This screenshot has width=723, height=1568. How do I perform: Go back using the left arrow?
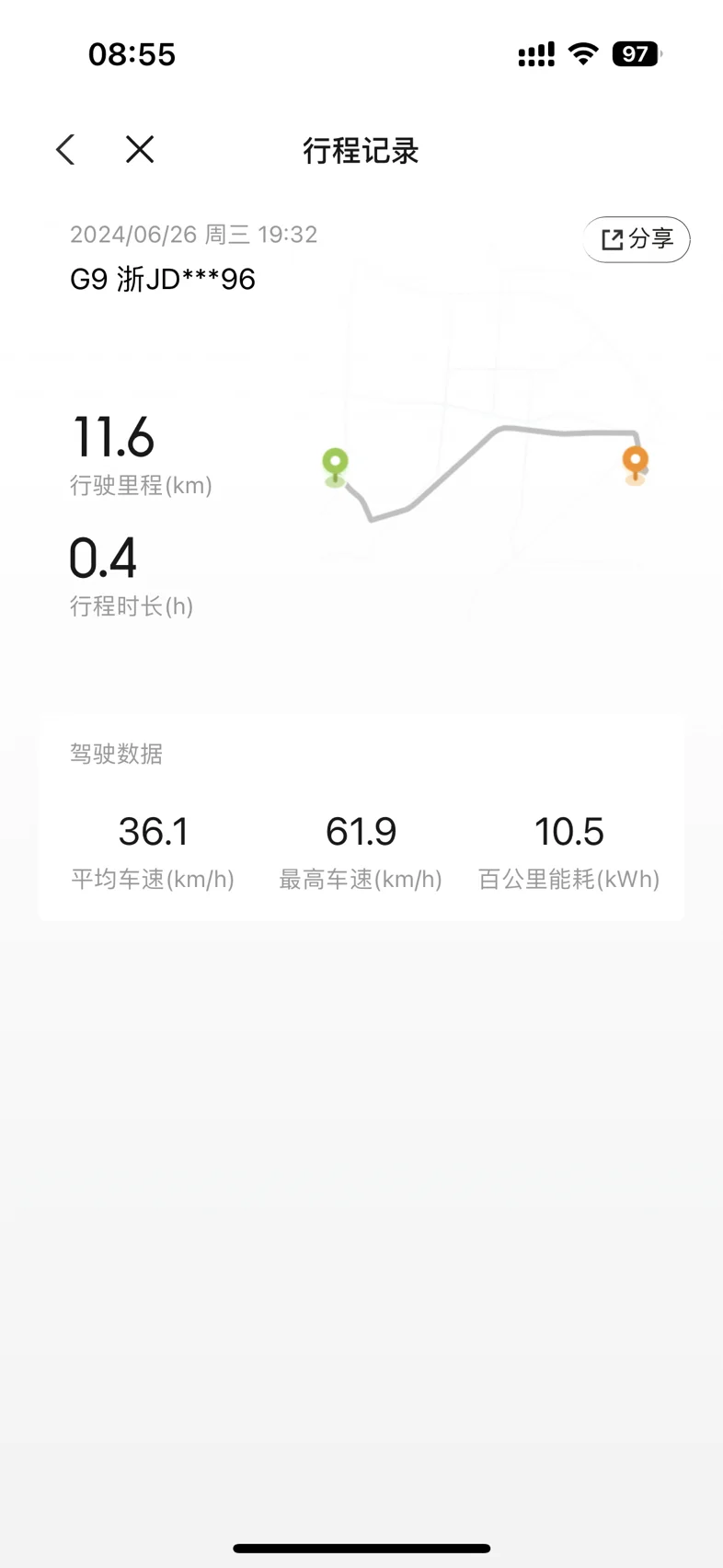coord(65,149)
